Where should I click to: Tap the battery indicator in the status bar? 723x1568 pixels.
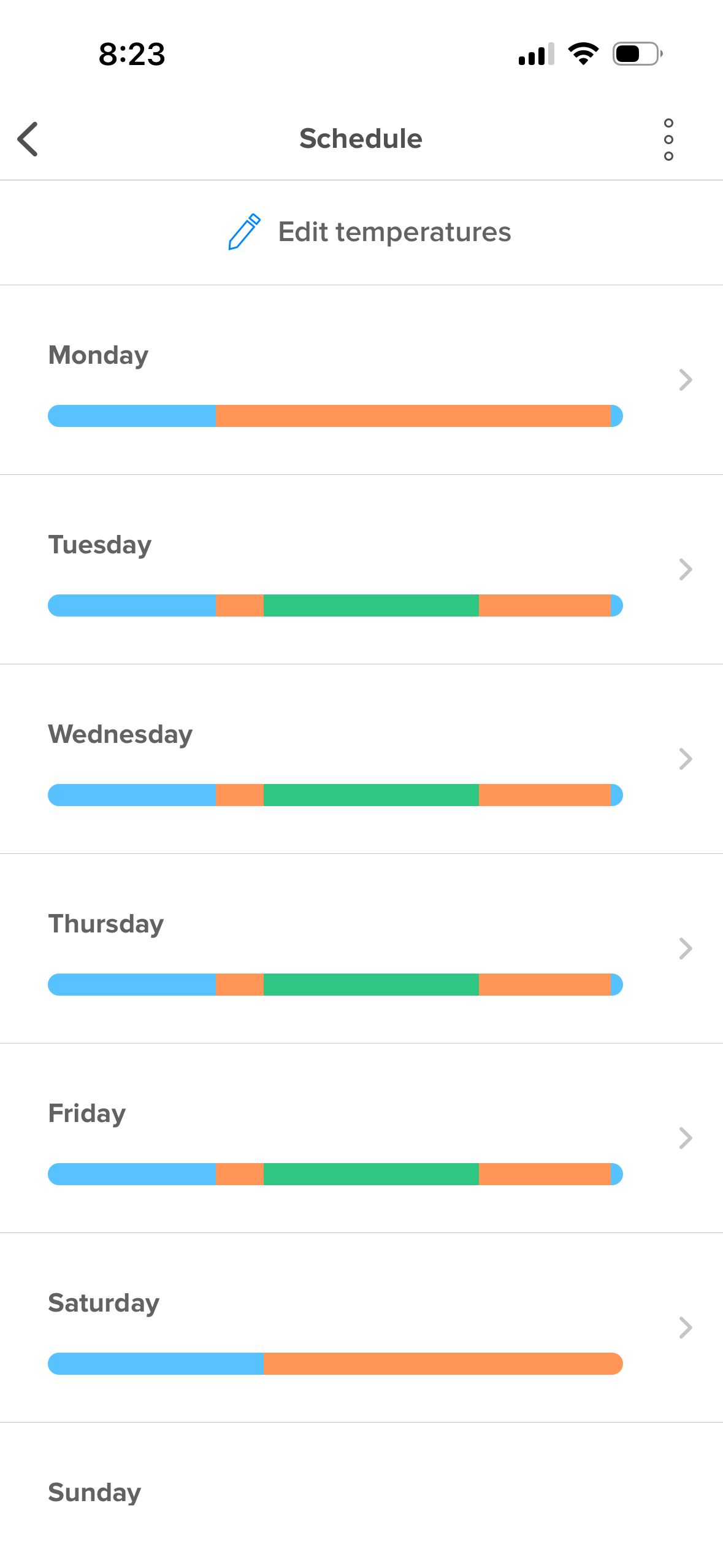[636, 53]
